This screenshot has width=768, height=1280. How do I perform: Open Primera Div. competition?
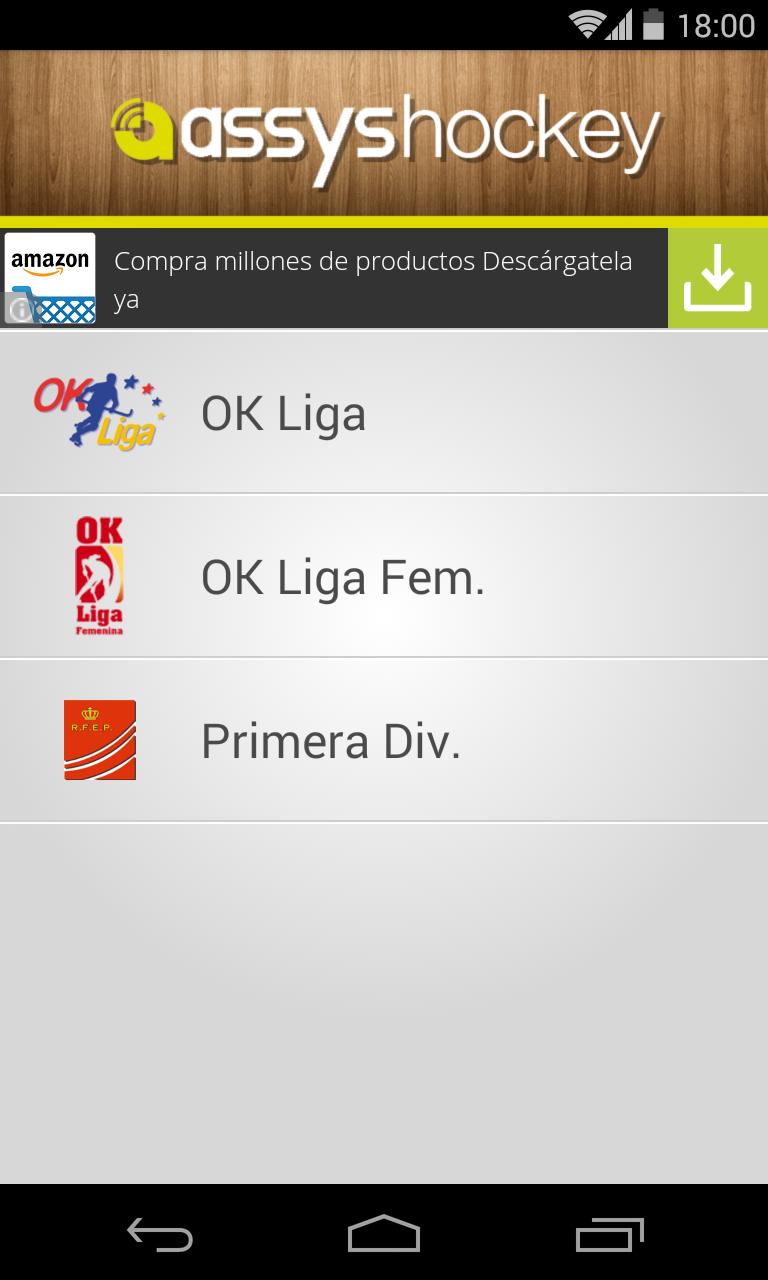(x=384, y=741)
